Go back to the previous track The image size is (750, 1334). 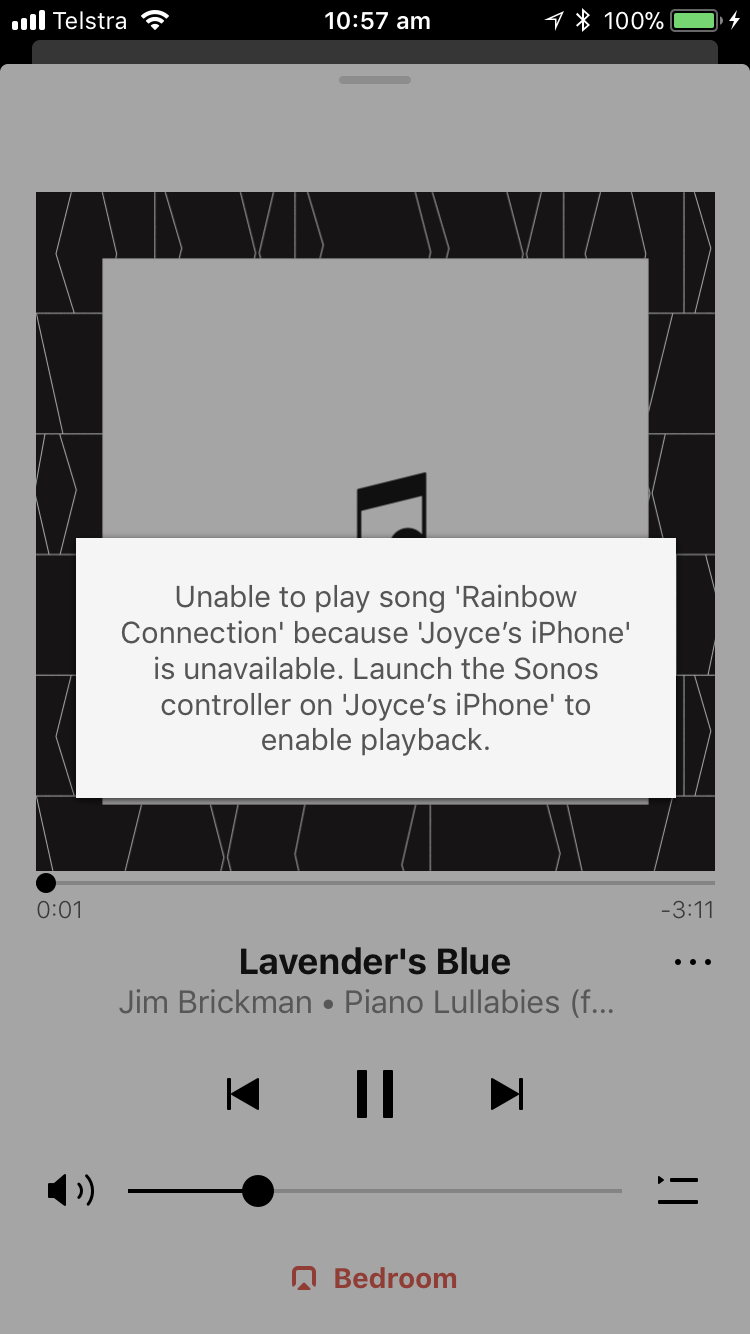pyautogui.click(x=243, y=1094)
